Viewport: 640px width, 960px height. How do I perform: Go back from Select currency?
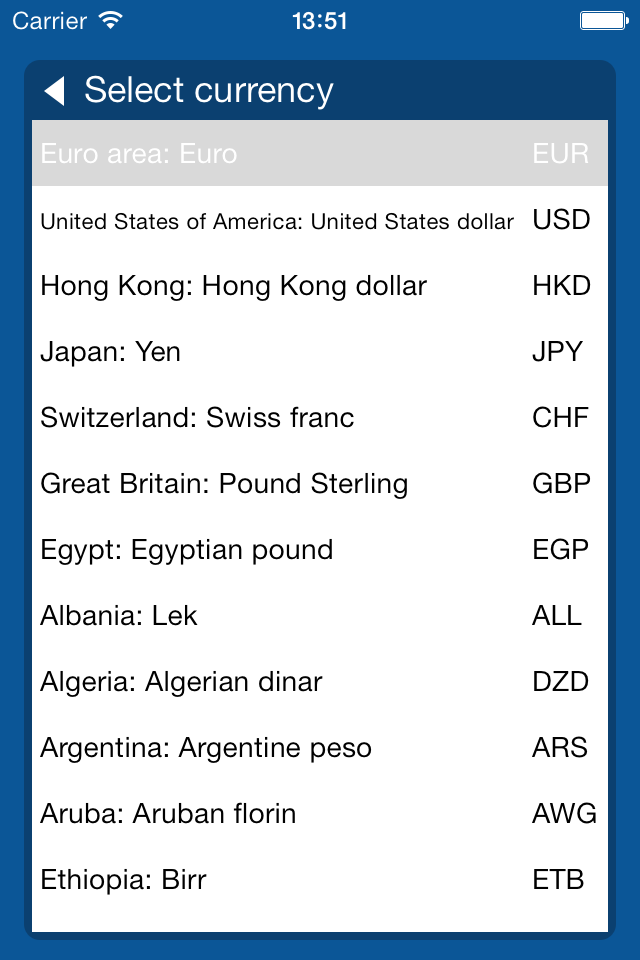tap(55, 91)
